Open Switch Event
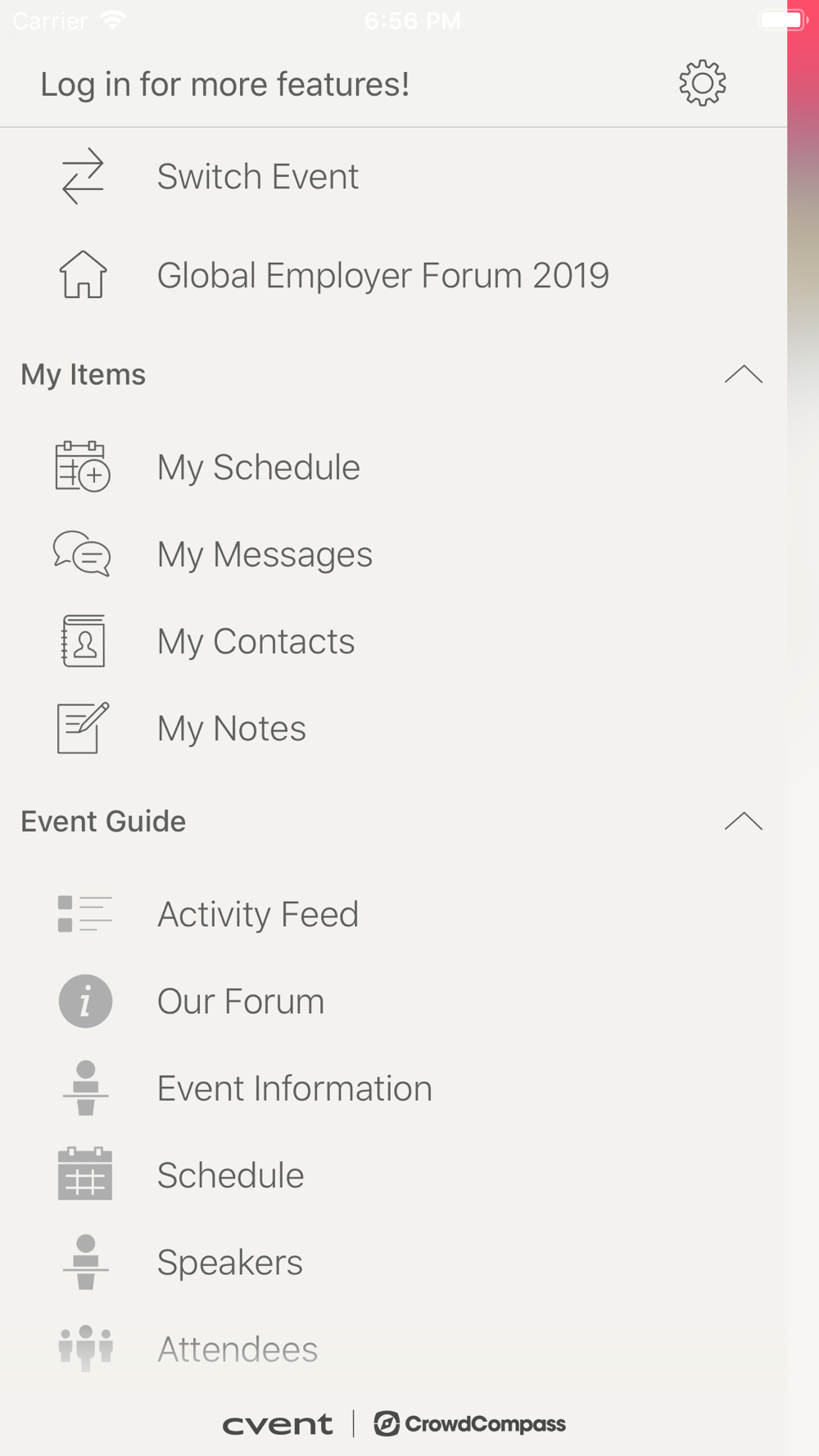The width and height of the screenshot is (819, 1456). (393, 176)
